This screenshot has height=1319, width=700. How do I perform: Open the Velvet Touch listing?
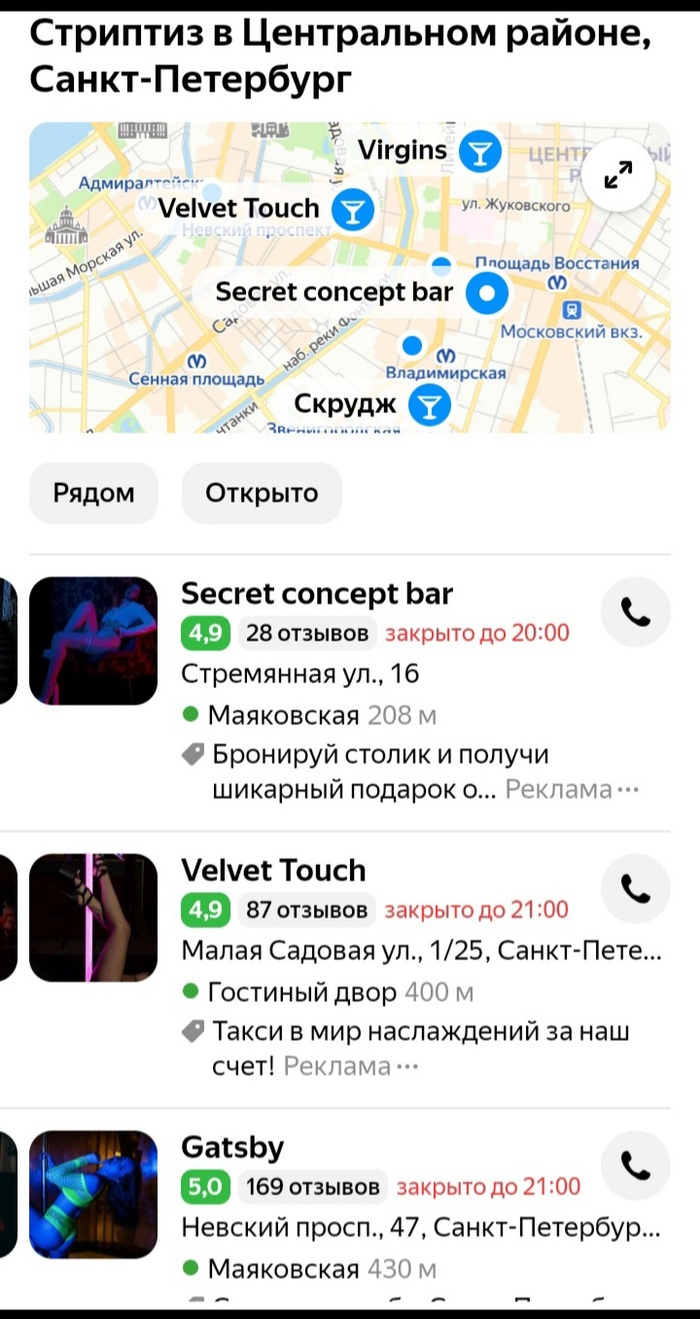[273, 870]
